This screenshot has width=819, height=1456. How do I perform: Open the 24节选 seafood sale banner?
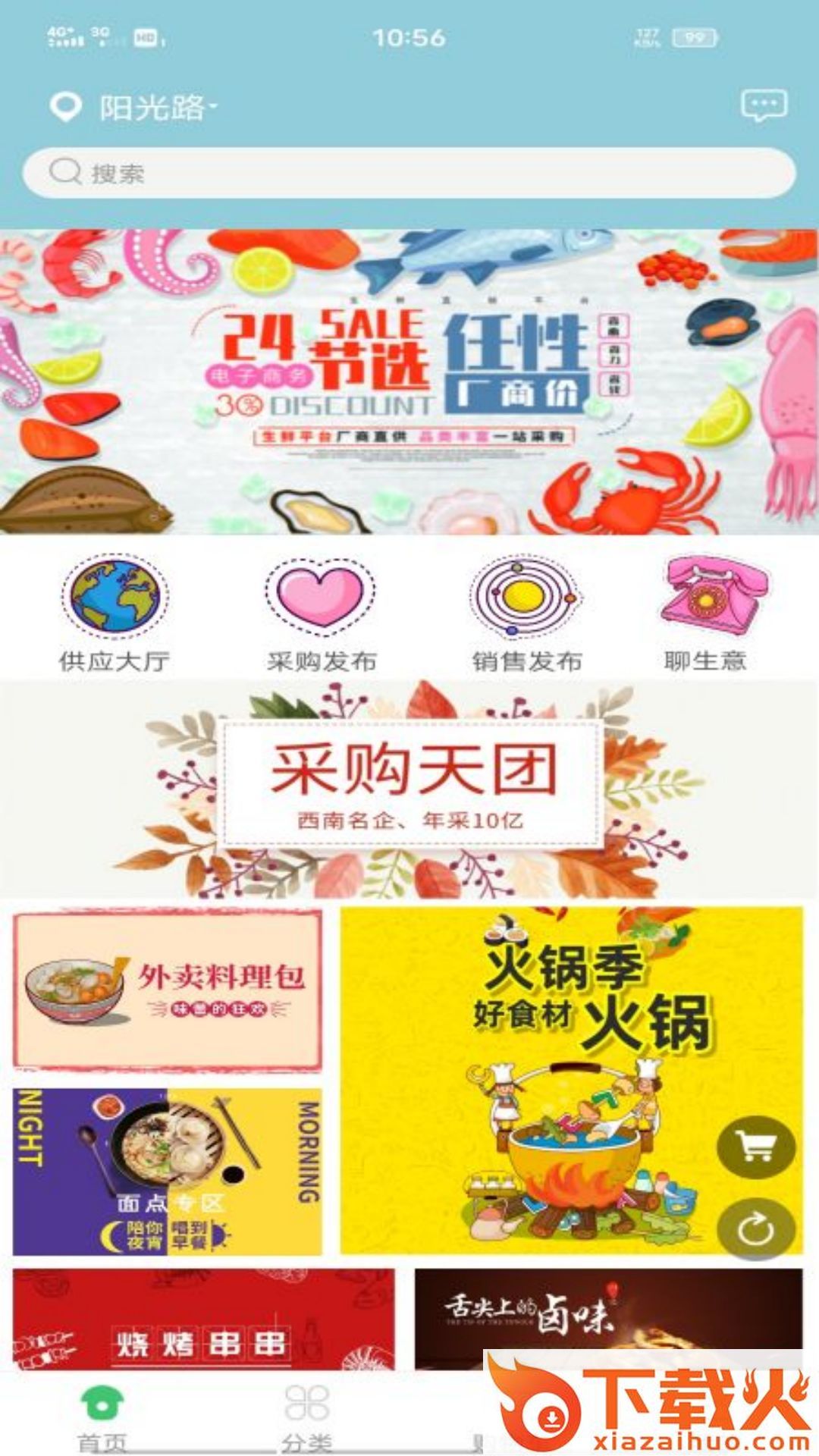pos(409,381)
